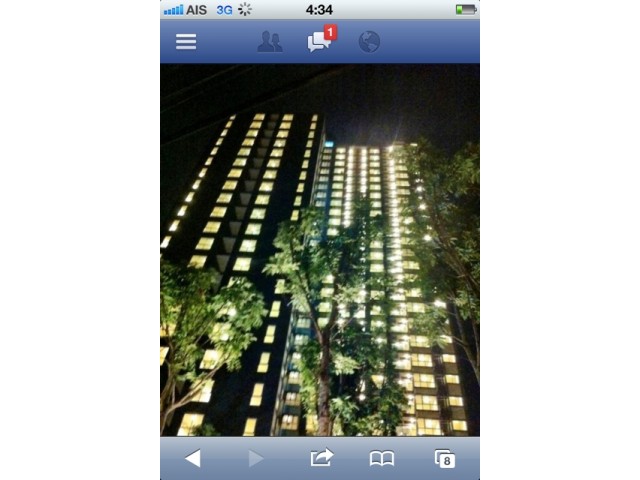This screenshot has width=640, height=480.
Task: Open the notifications globe
Action: coord(369,42)
